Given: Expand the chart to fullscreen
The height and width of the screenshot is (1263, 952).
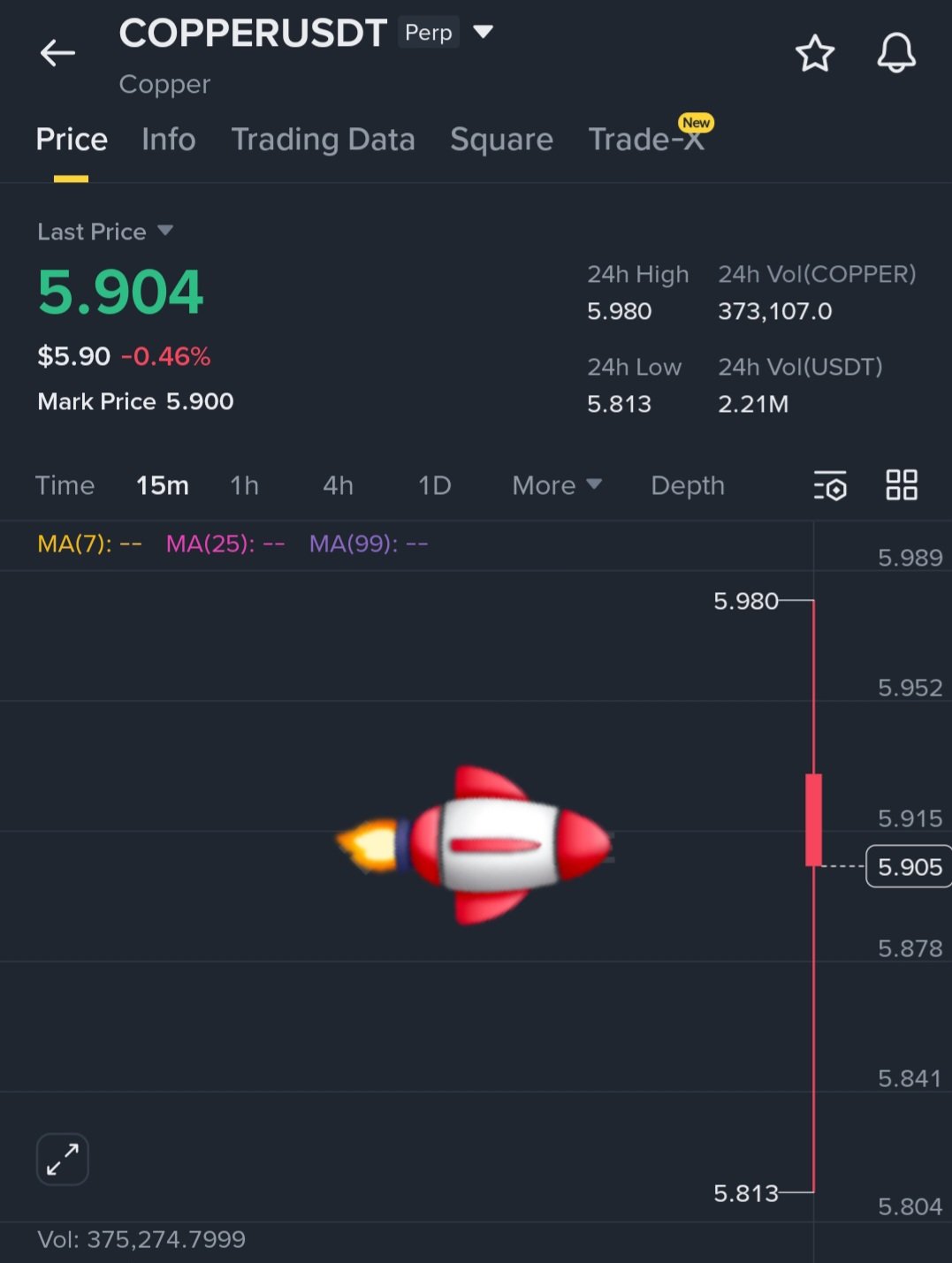Looking at the screenshot, I should click(x=63, y=1159).
